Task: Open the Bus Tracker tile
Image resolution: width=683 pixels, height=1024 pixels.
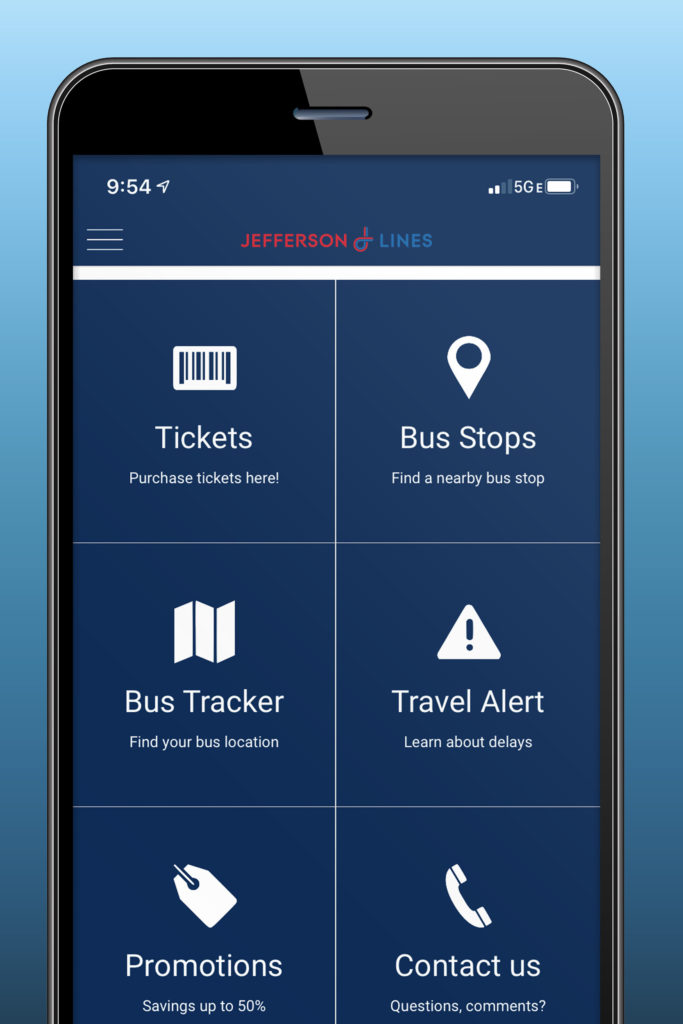Action: (x=204, y=675)
